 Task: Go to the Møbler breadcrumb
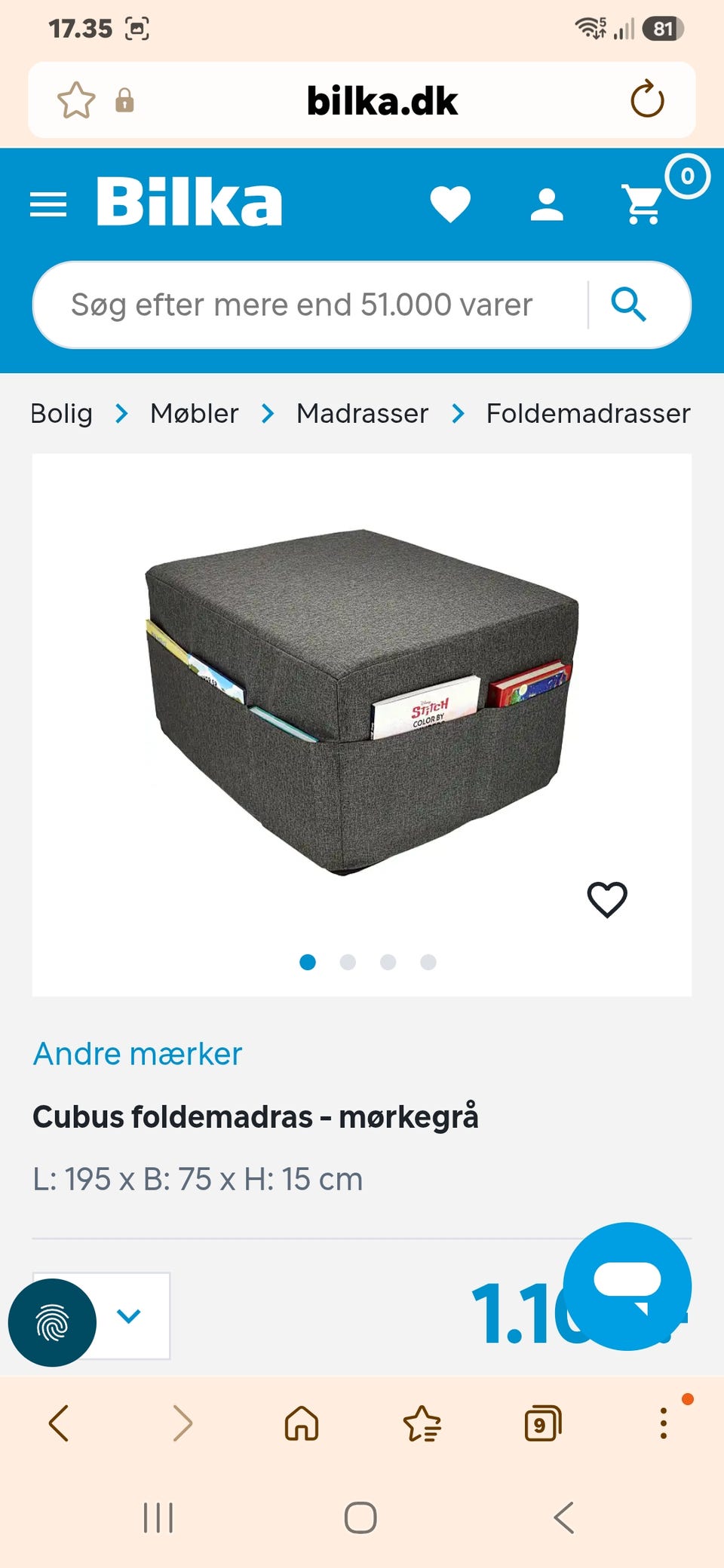pyautogui.click(x=194, y=413)
